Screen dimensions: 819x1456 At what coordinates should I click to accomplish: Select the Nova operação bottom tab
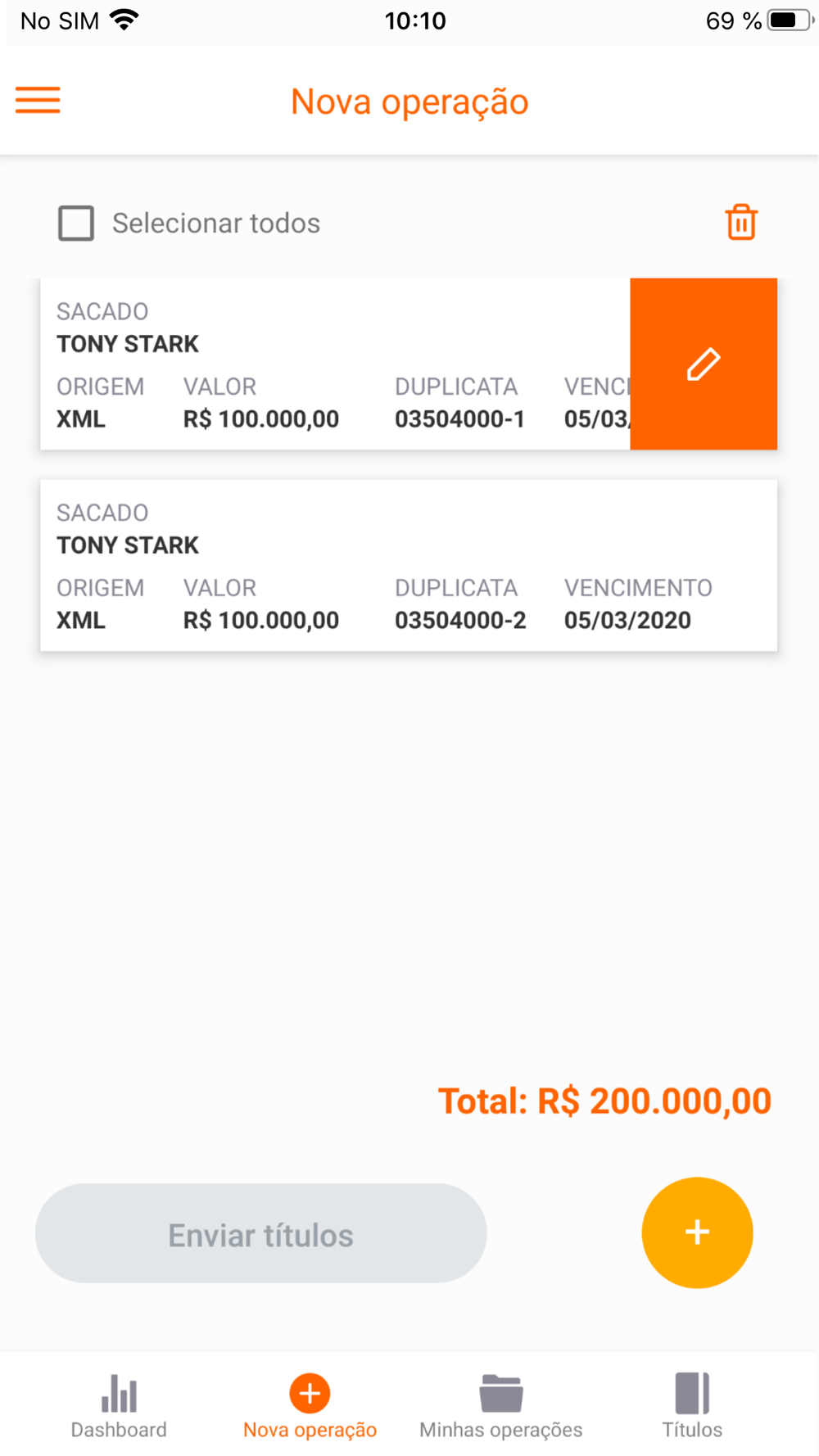point(310,1406)
